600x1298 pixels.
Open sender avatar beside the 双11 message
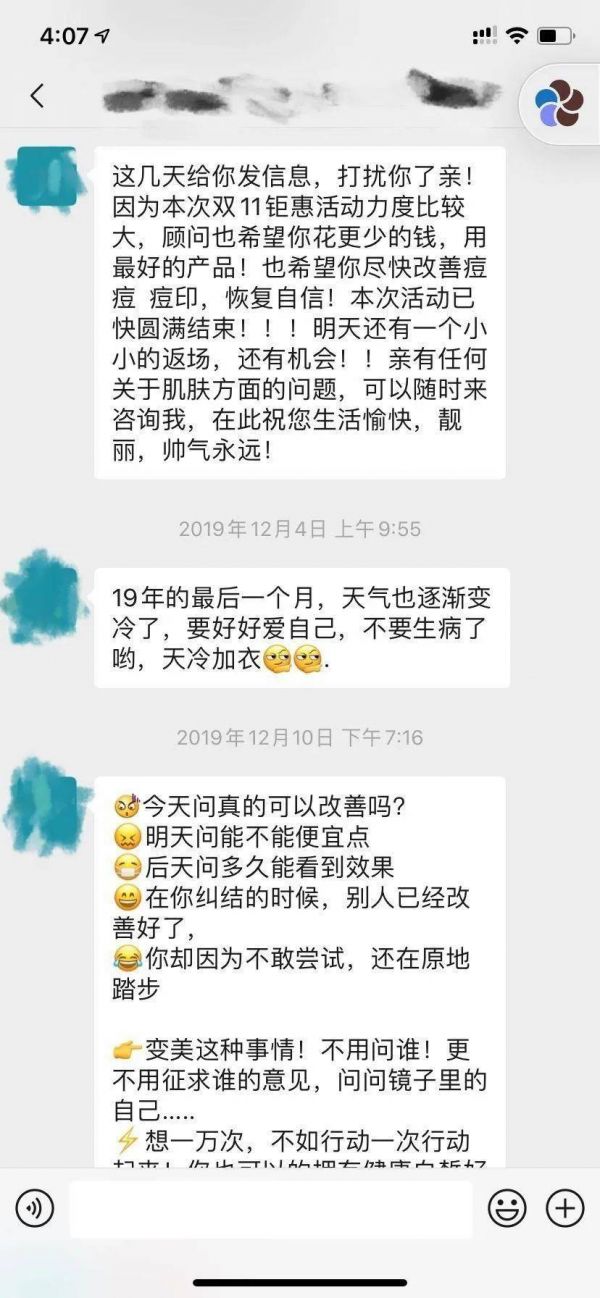(44, 179)
